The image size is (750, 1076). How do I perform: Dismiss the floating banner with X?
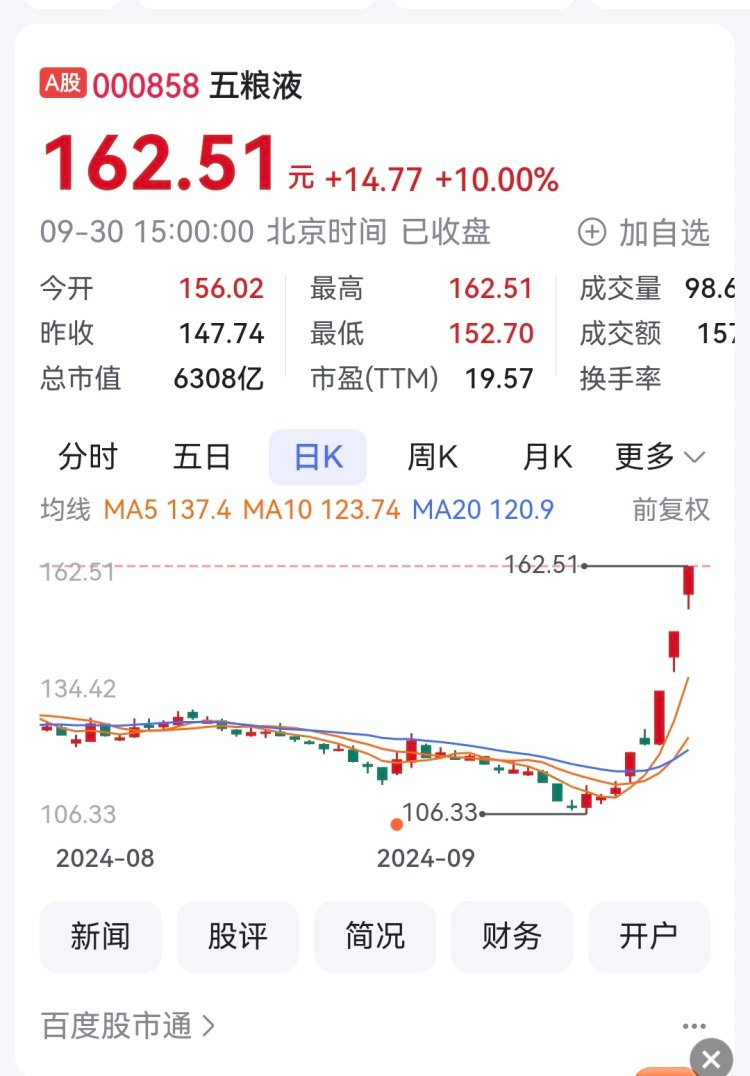coord(711,1058)
